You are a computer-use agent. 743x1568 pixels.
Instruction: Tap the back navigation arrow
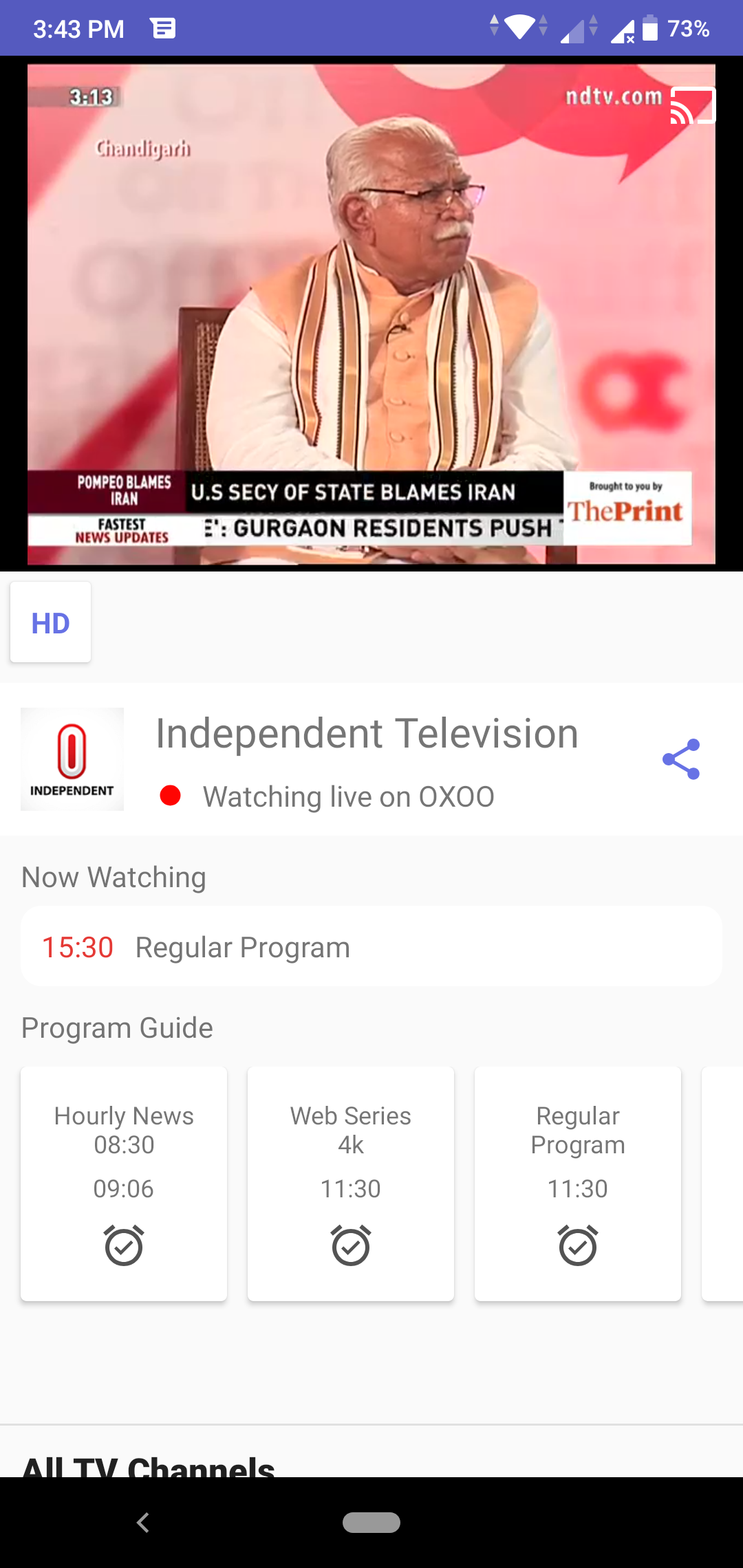pyautogui.click(x=143, y=1522)
